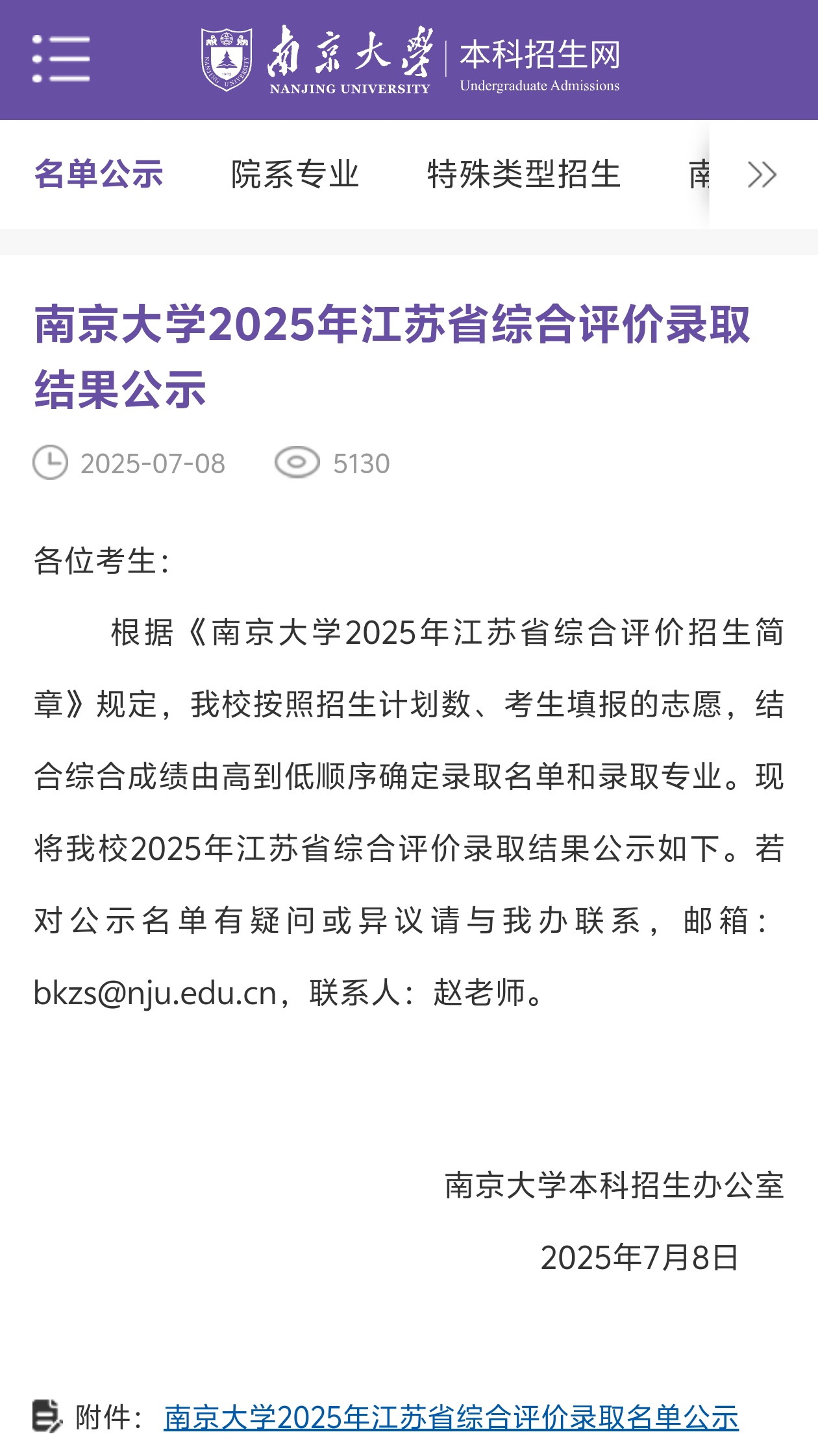Go to the 特殊类型招生 tab

coord(525,174)
